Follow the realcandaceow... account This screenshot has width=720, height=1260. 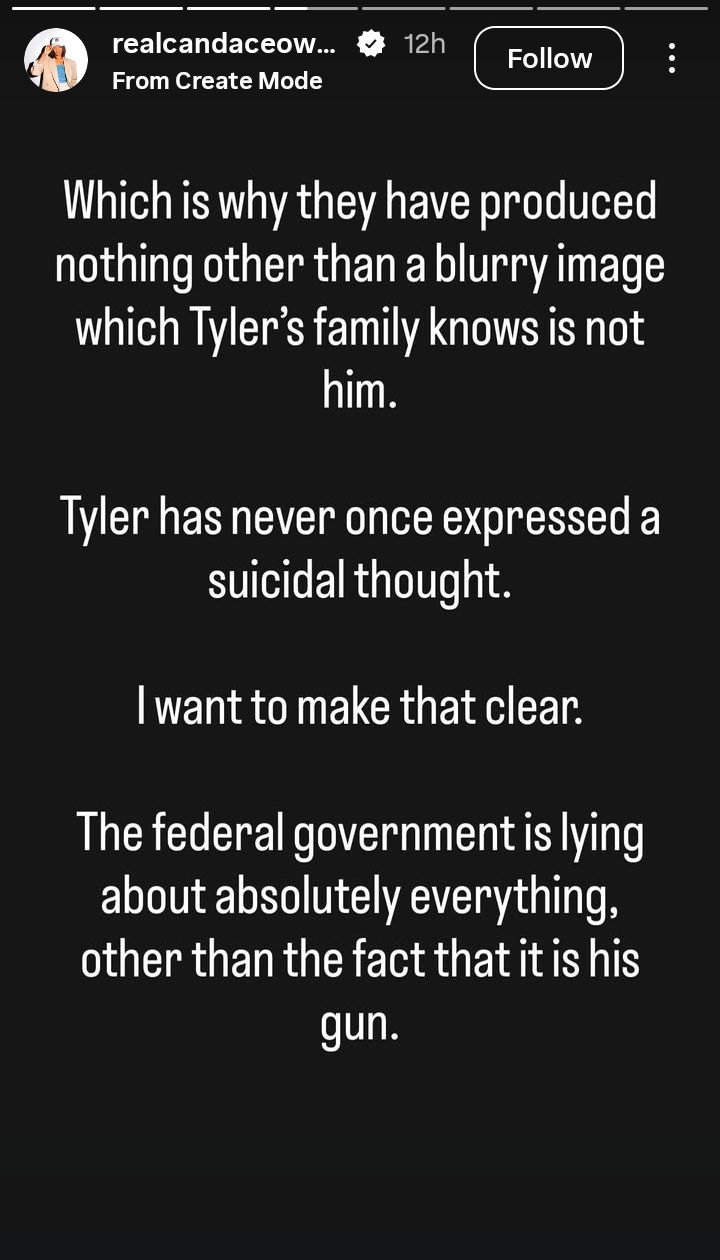click(548, 59)
